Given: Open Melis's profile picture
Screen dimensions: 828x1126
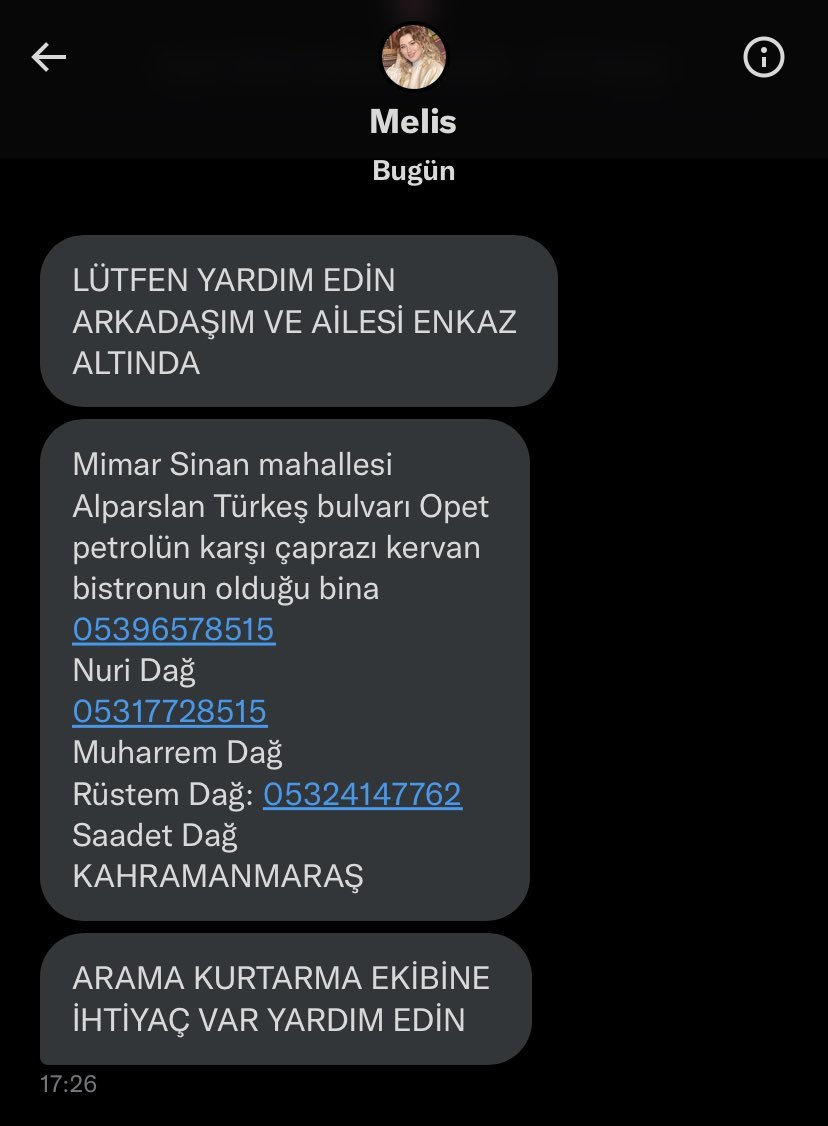Looking at the screenshot, I should pos(414,57).
